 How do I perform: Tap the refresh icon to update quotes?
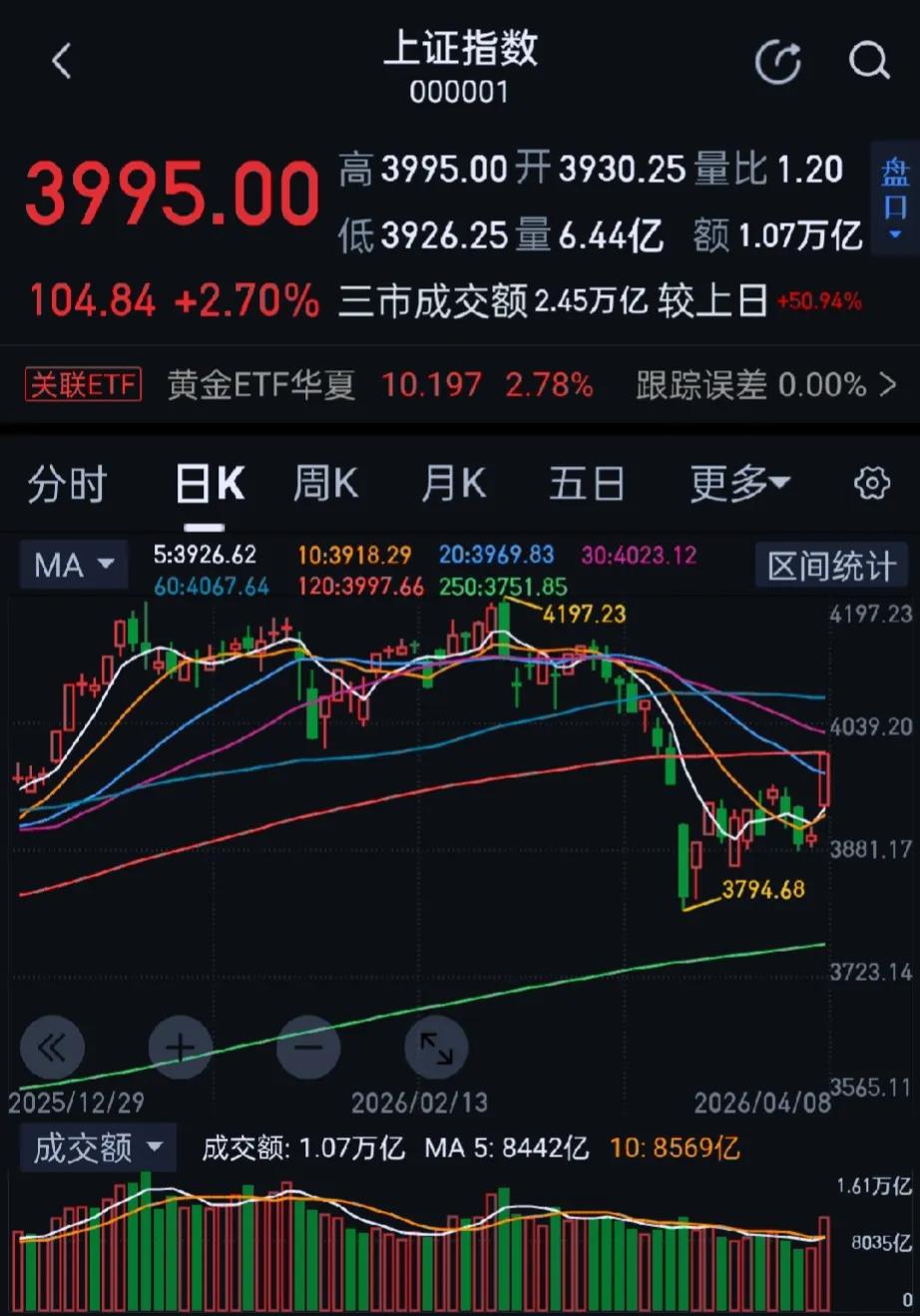[x=779, y=62]
